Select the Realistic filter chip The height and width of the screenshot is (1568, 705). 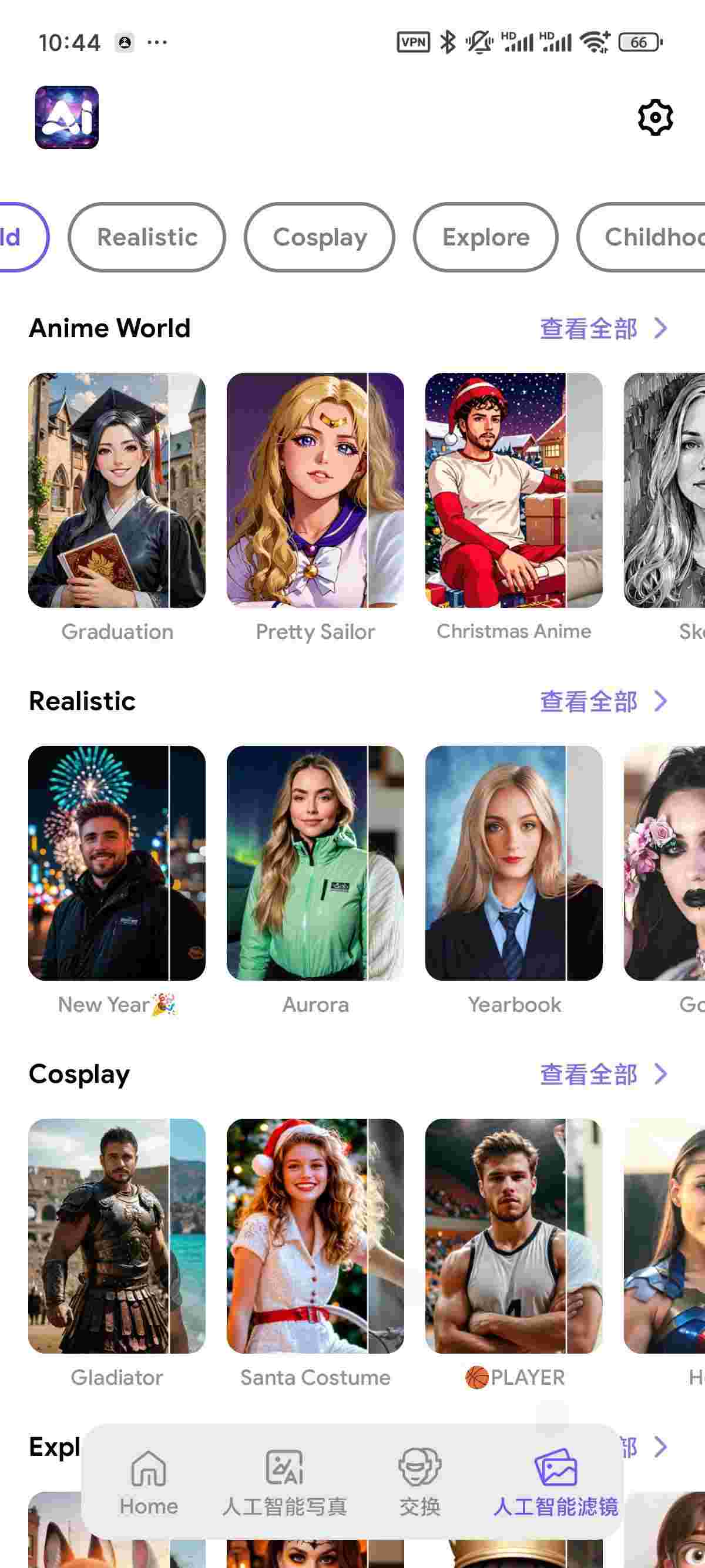[x=147, y=237]
